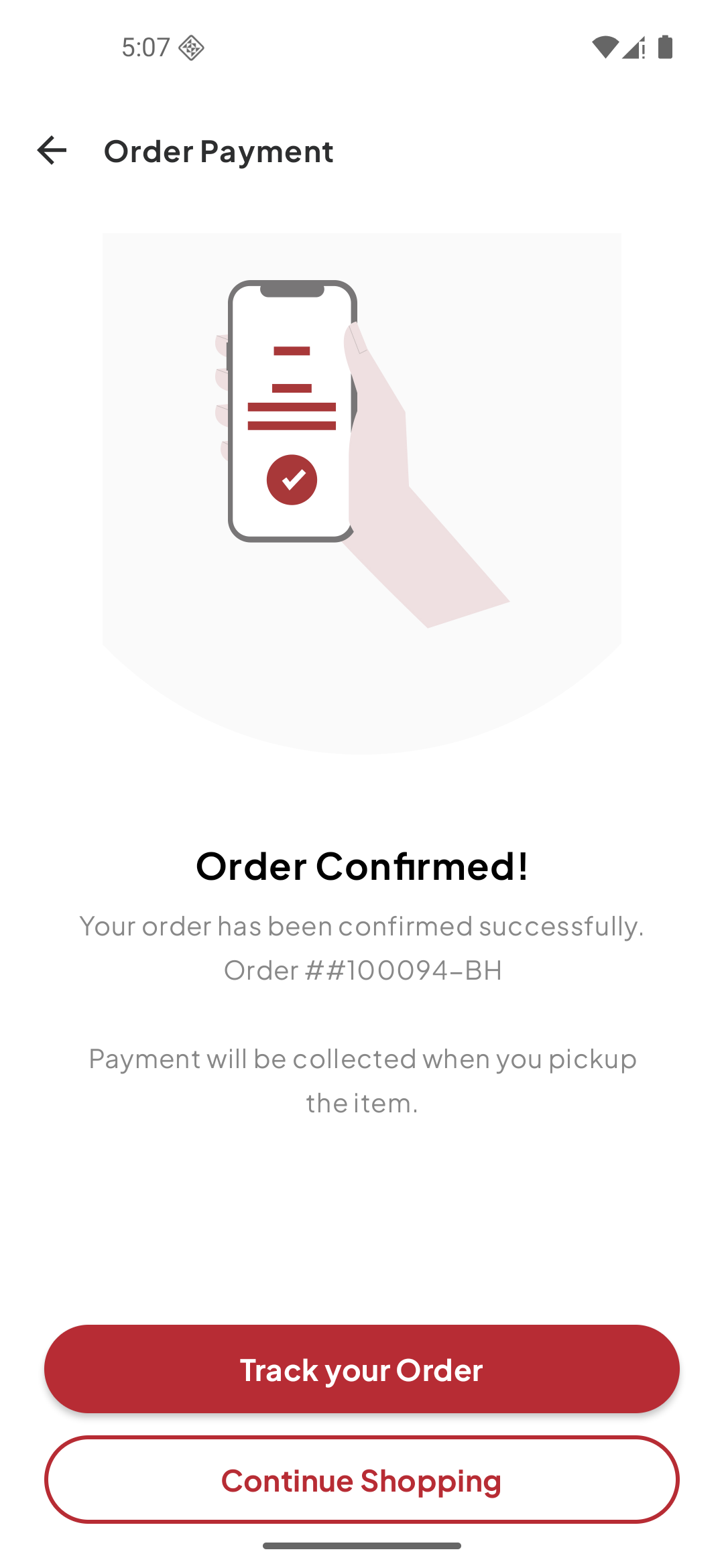Select Continue Shopping
The image size is (724, 1568).
(362, 1481)
